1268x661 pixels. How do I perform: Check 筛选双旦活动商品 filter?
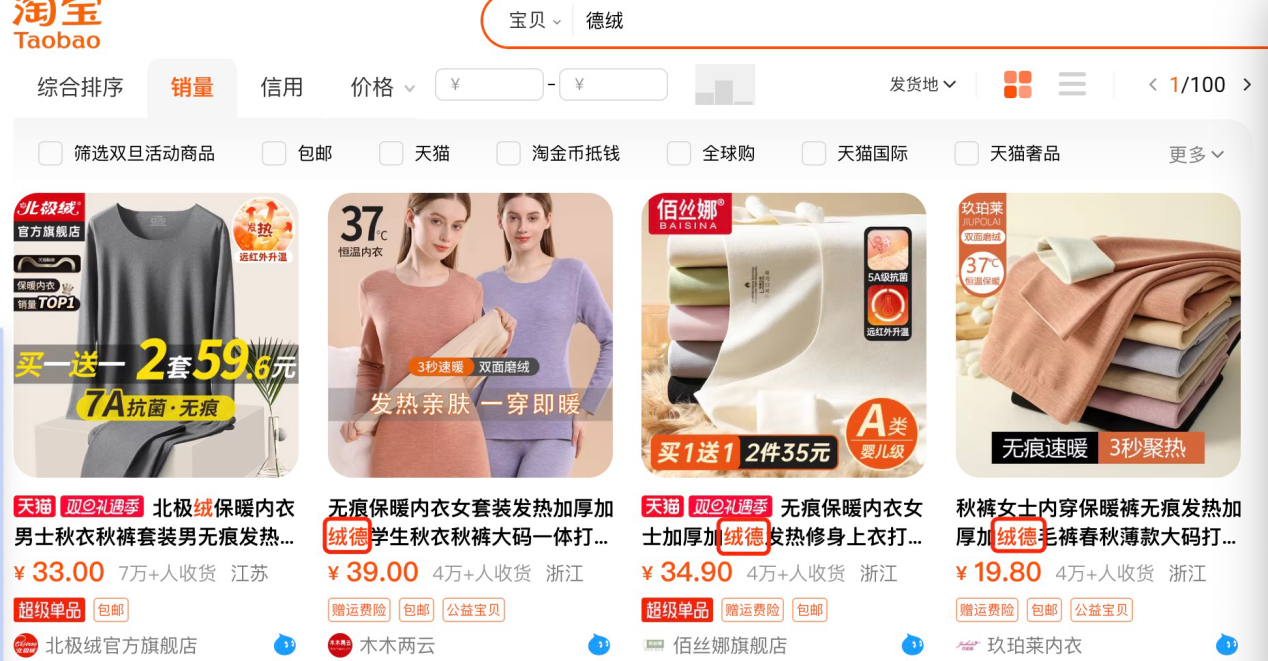click(x=50, y=154)
